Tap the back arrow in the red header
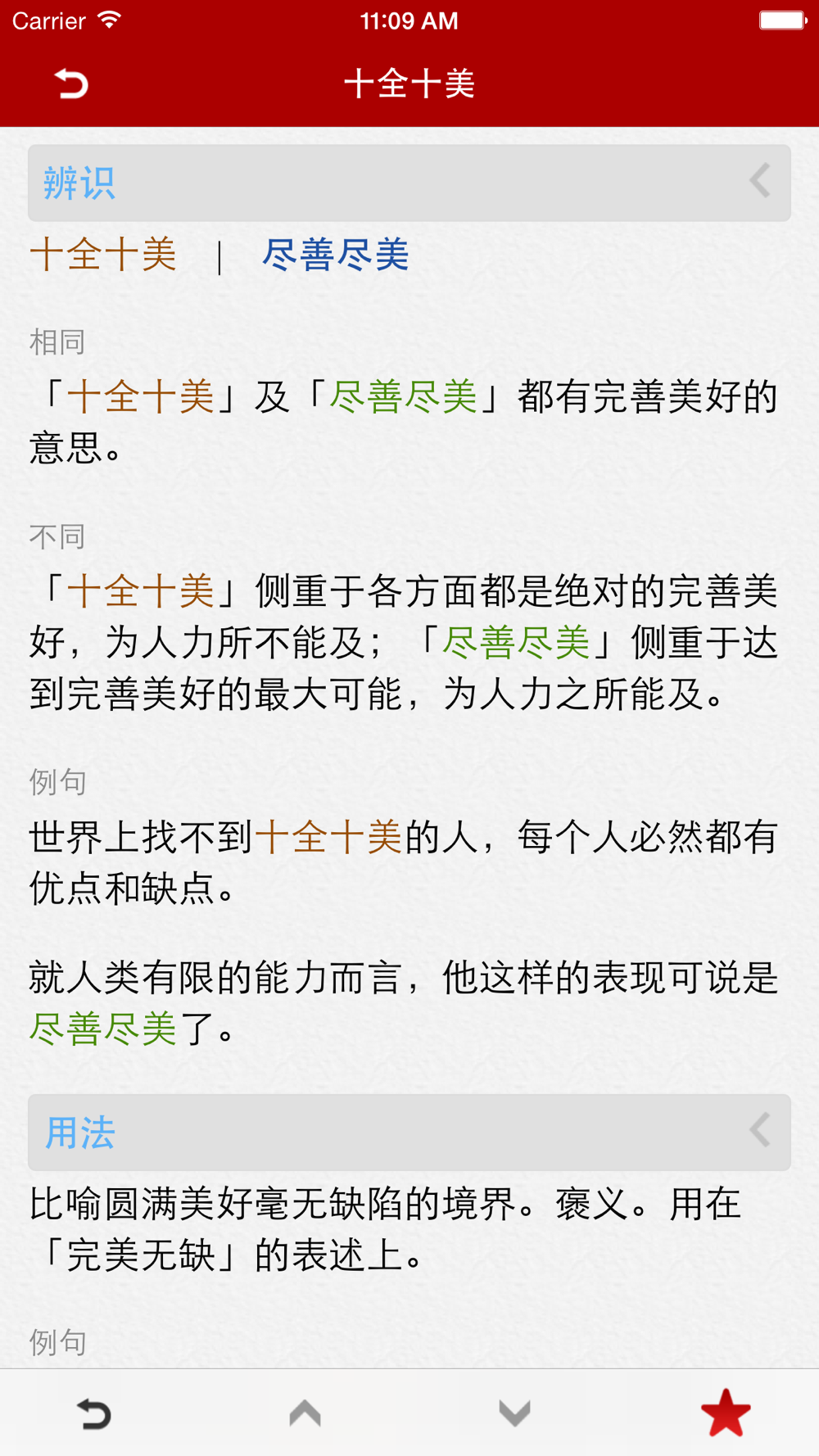 pos(71,84)
